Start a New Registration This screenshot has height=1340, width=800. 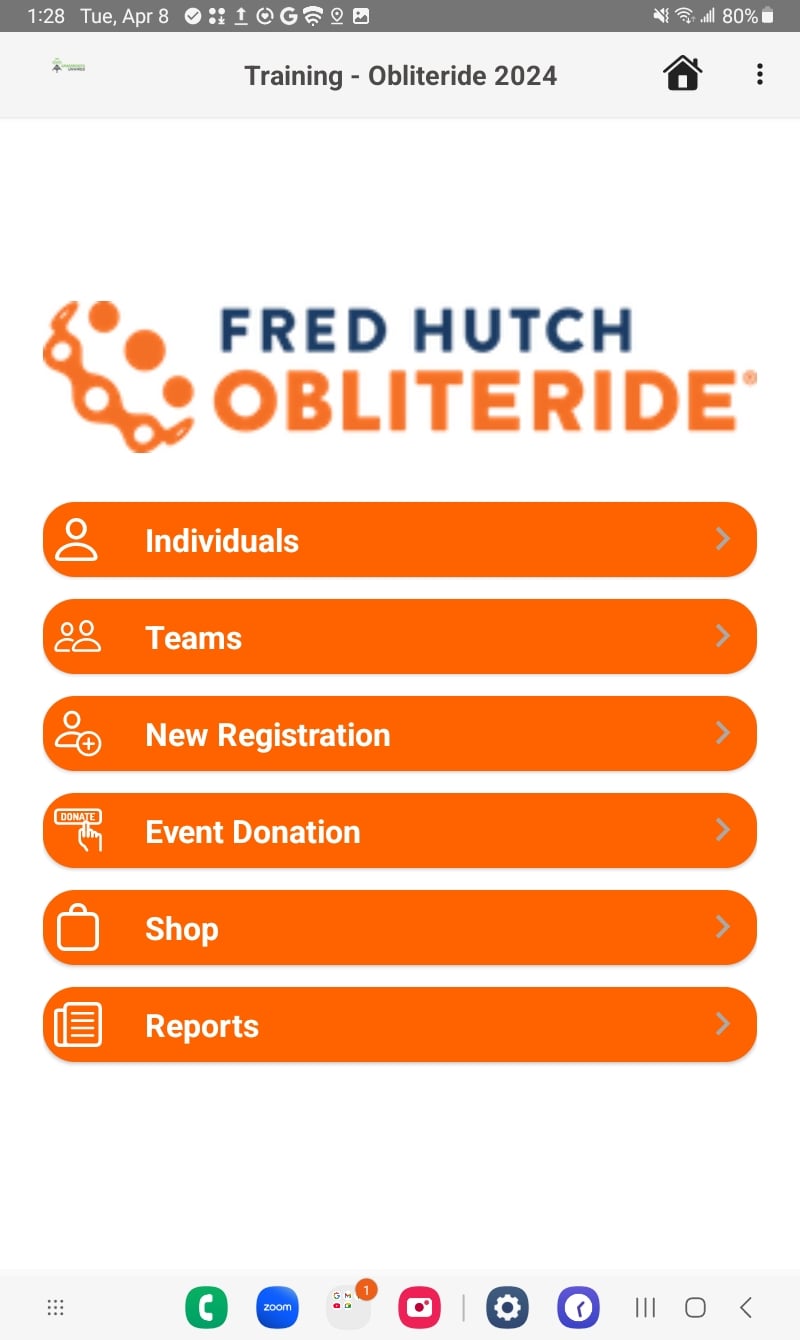click(x=399, y=734)
